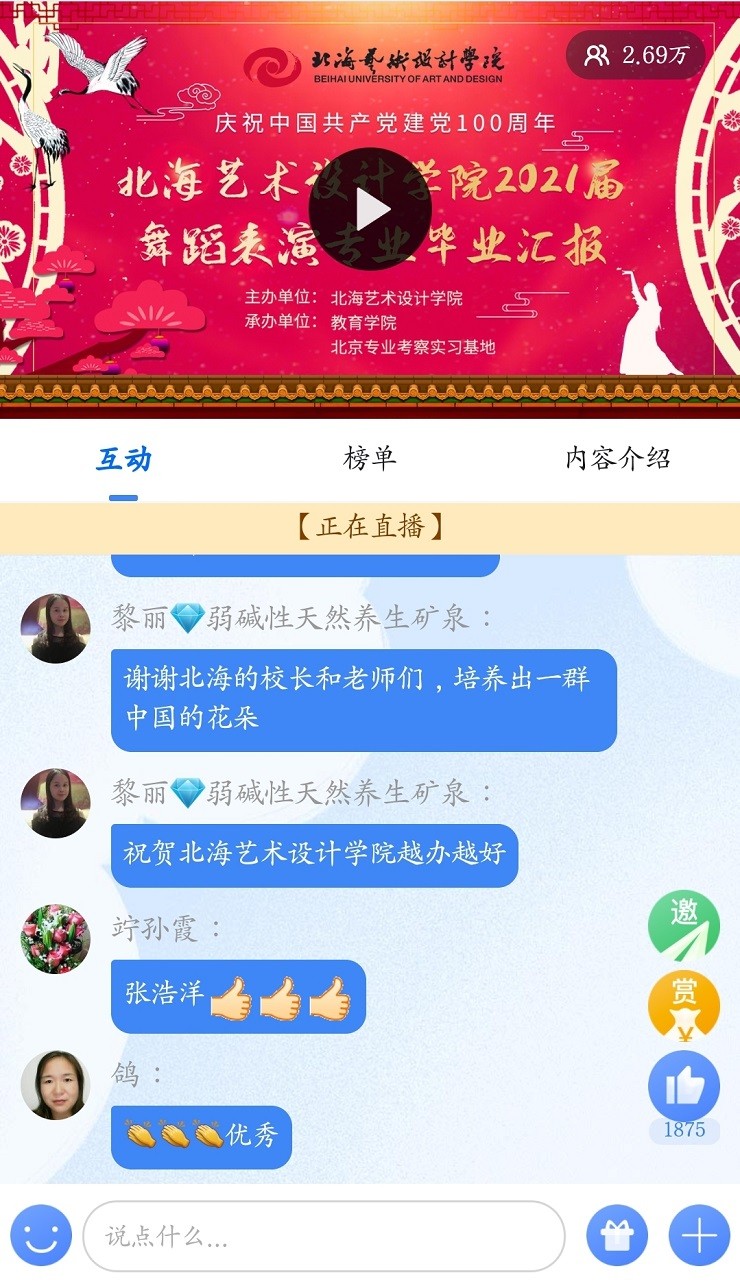Select the 互动 tab
Viewport: 740px width, 1286px height.
tap(124, 459)
